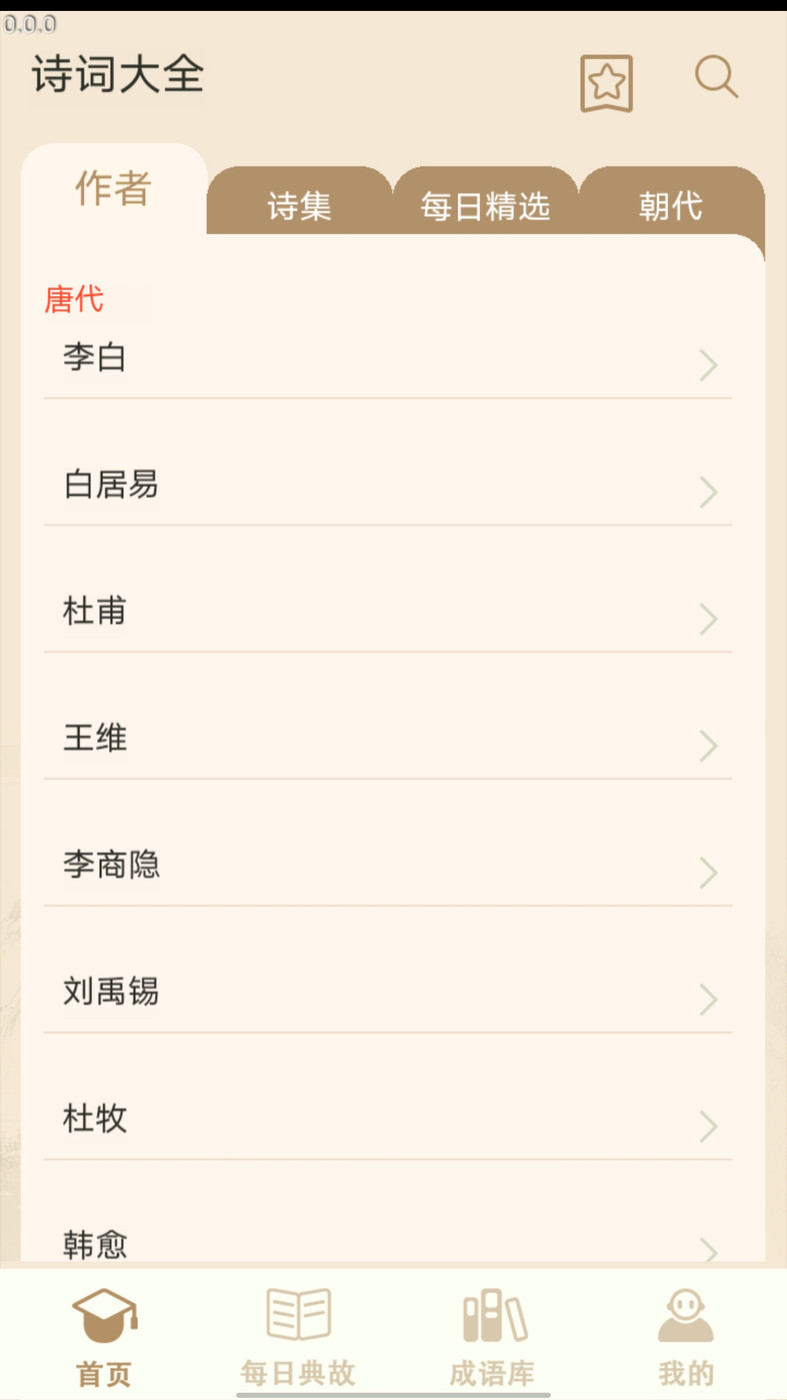View works by 刘禹锡
This screenshot has height=1400, width=787.
coord(387,993)
